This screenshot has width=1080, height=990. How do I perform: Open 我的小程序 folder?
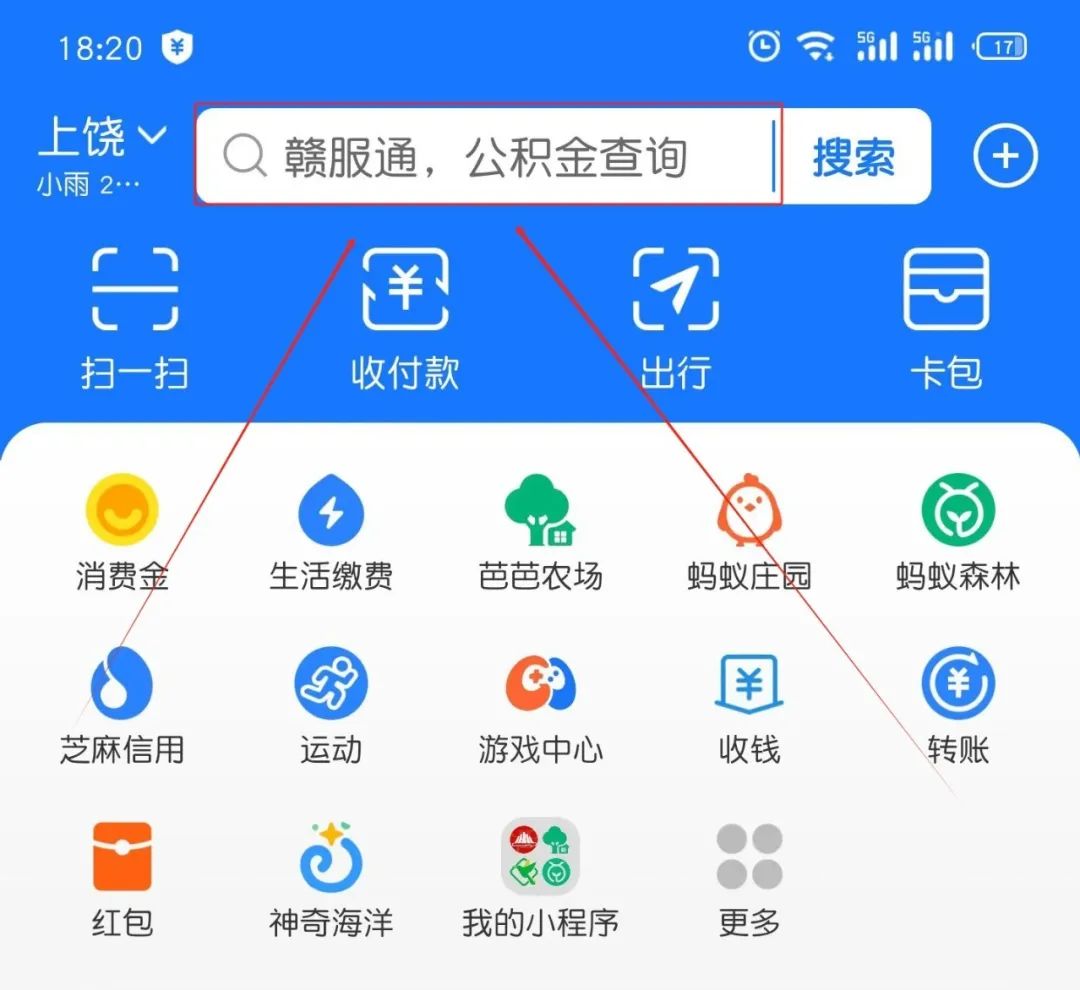click(x=540, y=878)
